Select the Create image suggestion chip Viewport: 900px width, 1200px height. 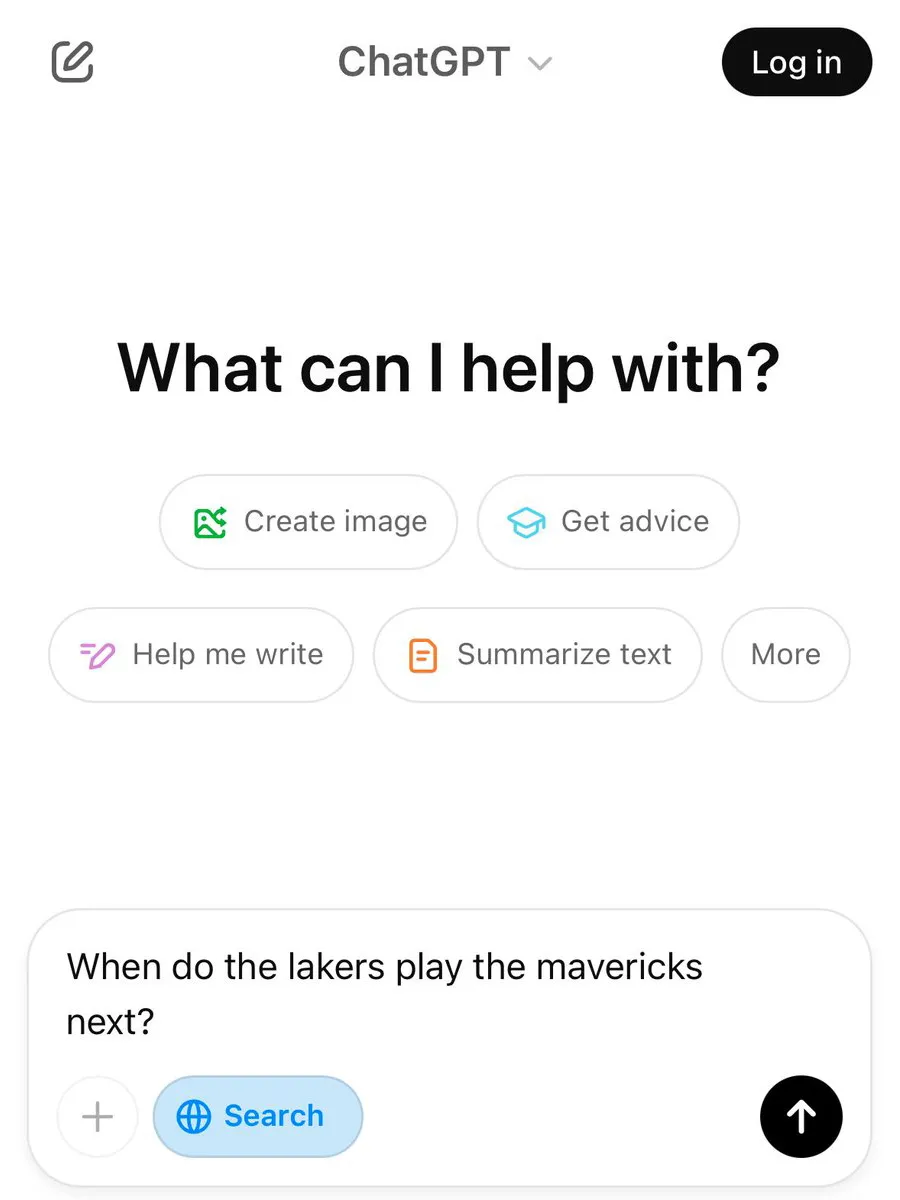pyautogui.click(x=309, y=522)
